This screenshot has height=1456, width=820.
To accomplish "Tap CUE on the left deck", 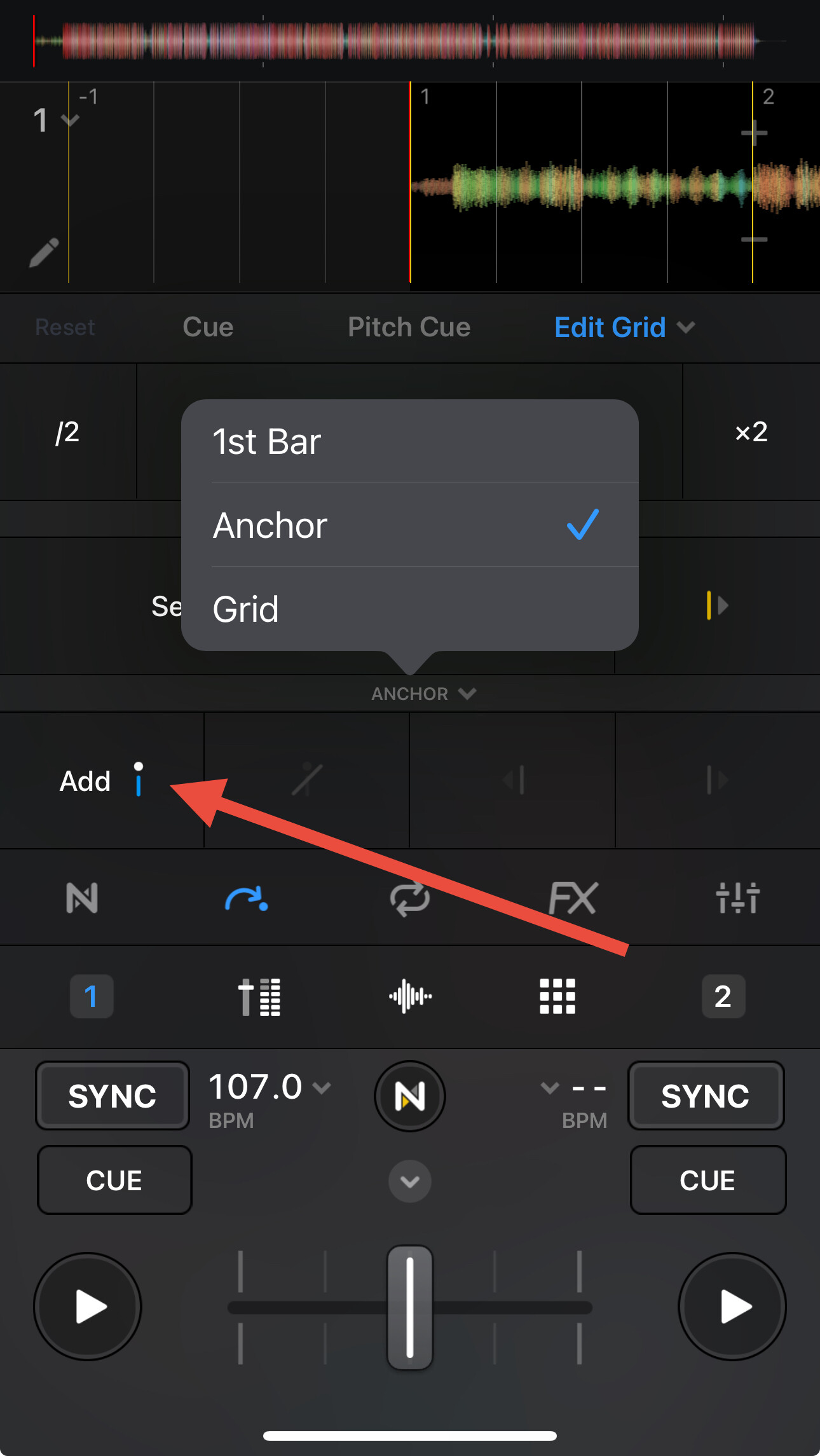I will (x=114, y=1180).
